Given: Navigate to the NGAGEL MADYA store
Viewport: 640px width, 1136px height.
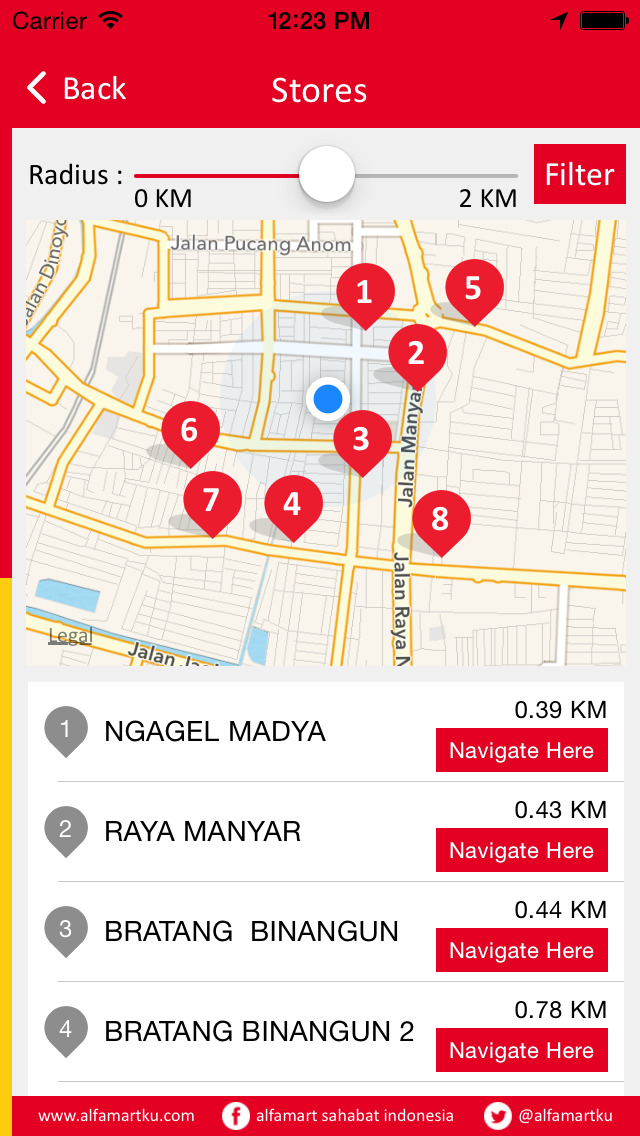Looking at the screenshot, I should tap(521, 751).
